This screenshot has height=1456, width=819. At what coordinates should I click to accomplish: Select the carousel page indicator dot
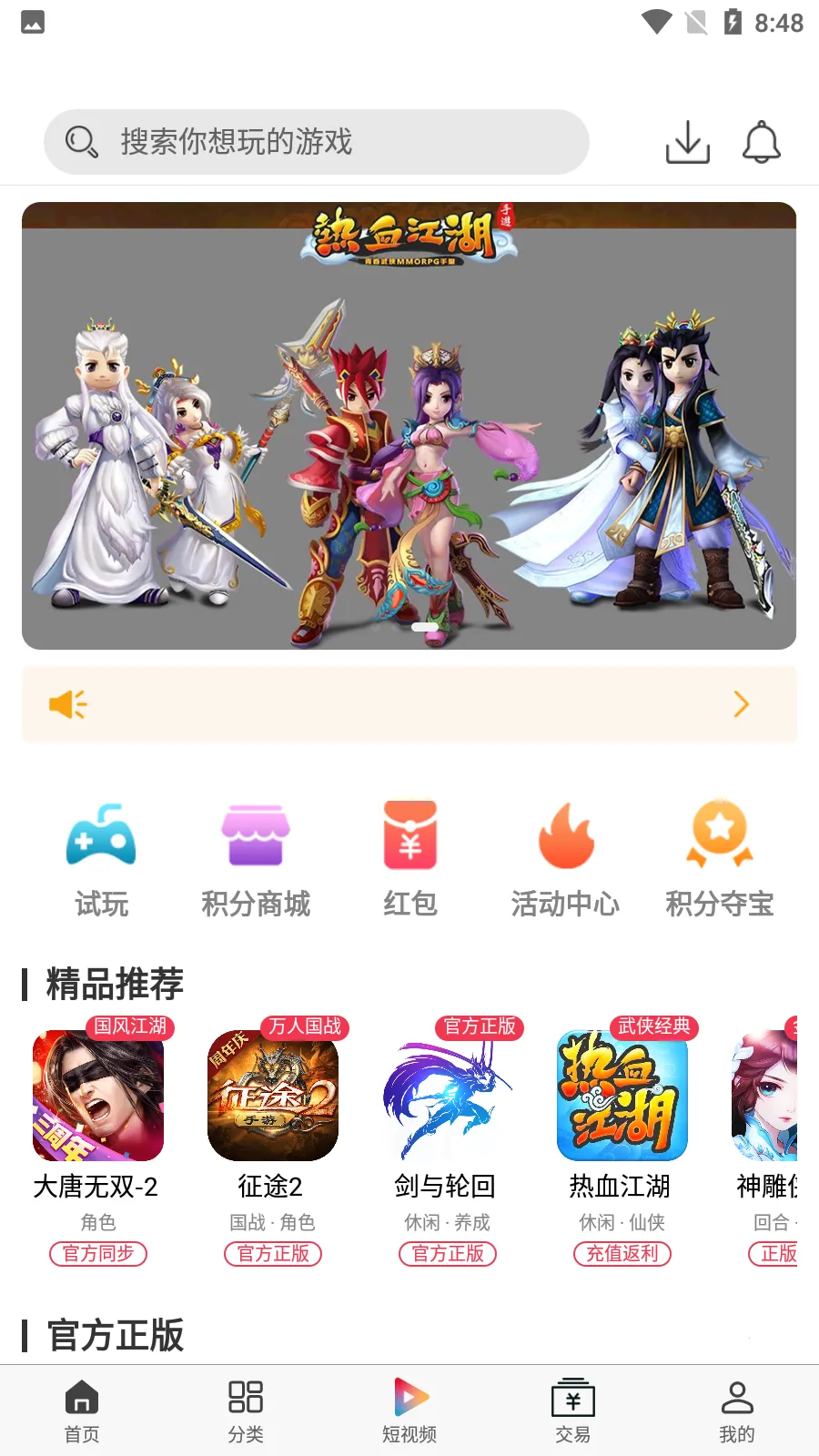pyautogui.click(x=424, y=627)
